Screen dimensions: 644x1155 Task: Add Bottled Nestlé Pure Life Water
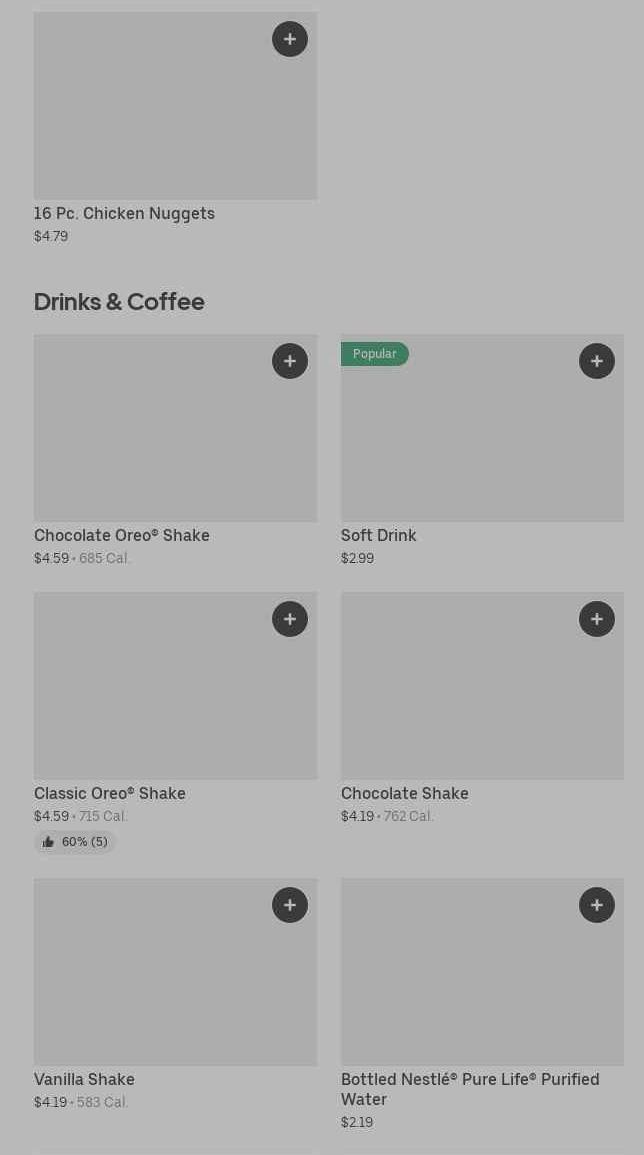[x=597, y=905]
